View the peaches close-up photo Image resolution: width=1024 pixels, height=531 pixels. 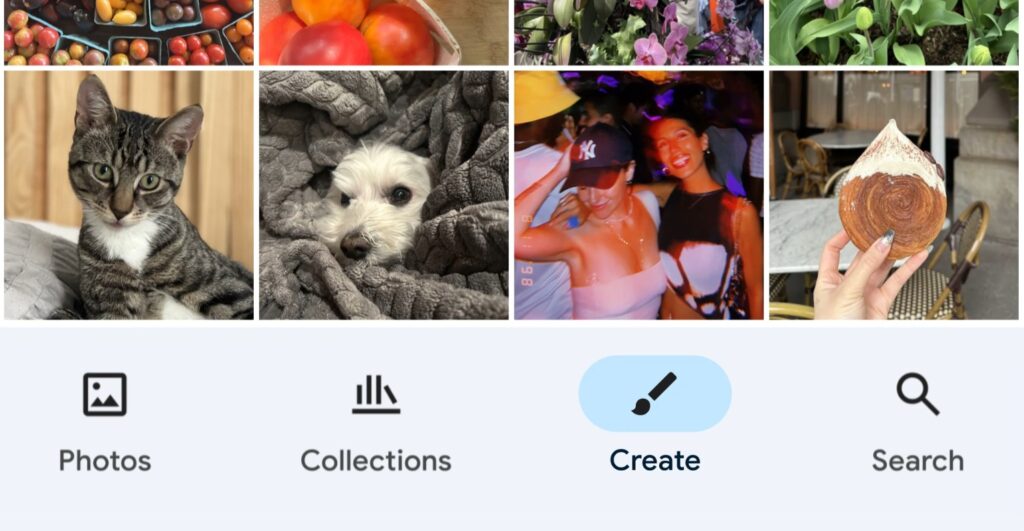tap(384, 32)
